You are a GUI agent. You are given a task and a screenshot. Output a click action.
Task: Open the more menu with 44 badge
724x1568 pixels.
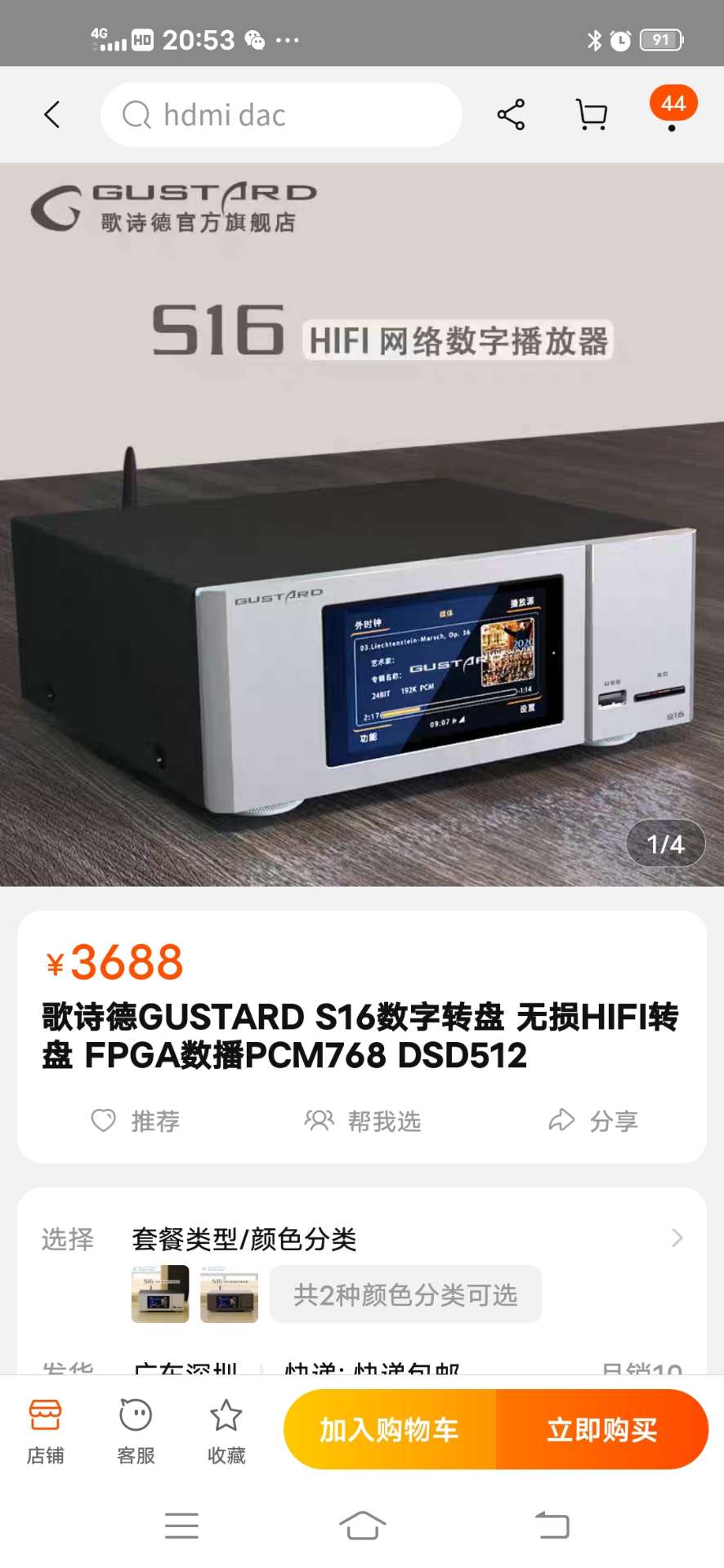[673, 114]
